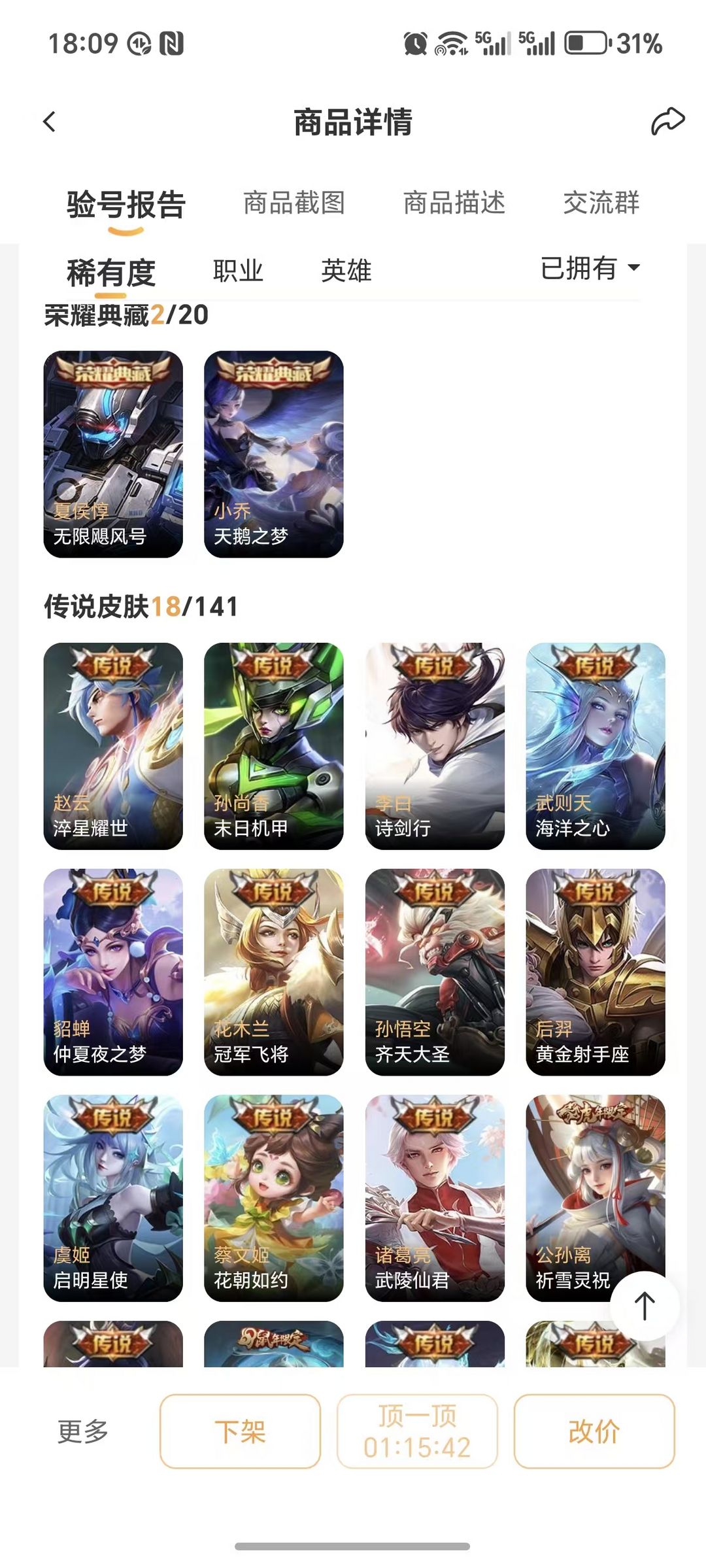Tap 貂蝉 仲夏夜之梦 skin card
This screenshot has height=1568, width=706.
point(113,972)
